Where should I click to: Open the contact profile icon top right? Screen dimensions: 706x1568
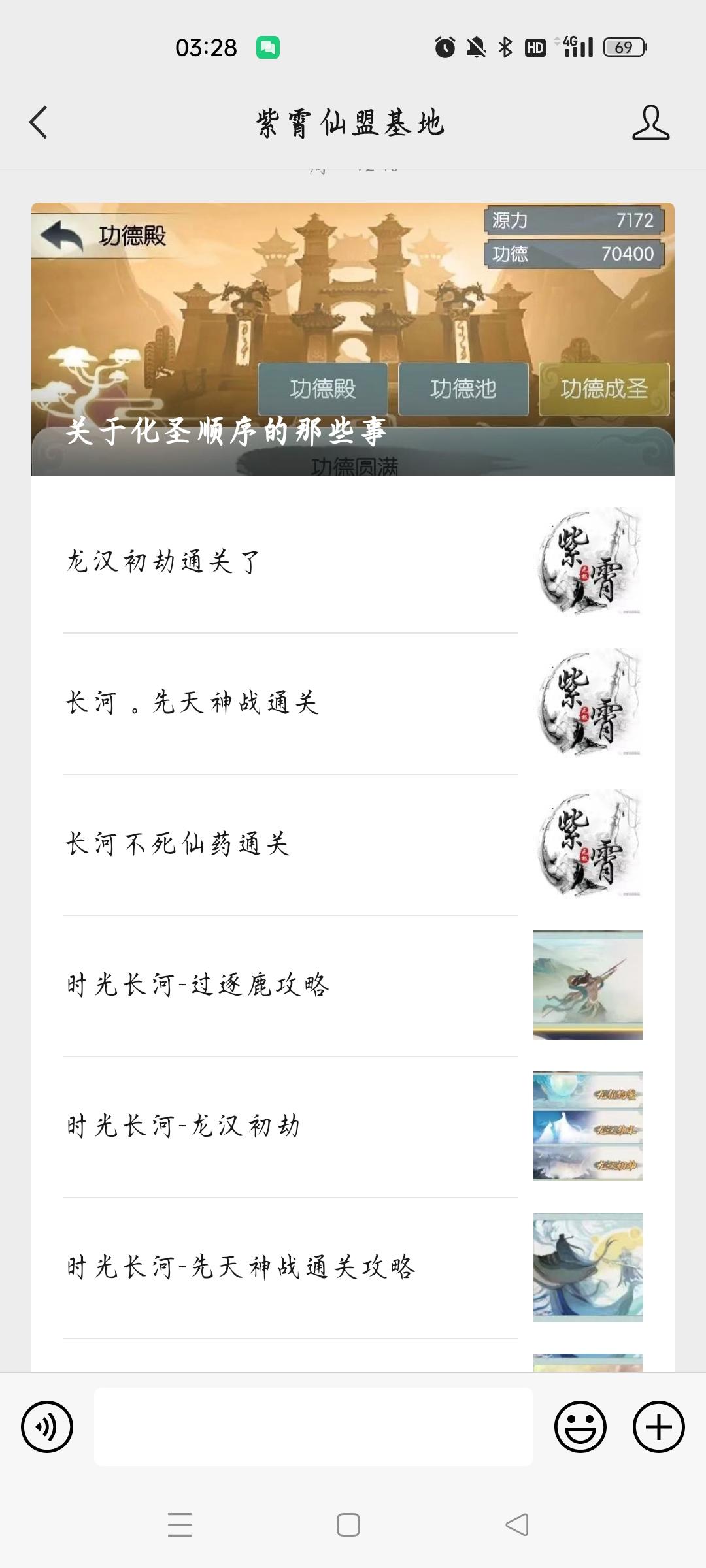(x=650, y=122)
